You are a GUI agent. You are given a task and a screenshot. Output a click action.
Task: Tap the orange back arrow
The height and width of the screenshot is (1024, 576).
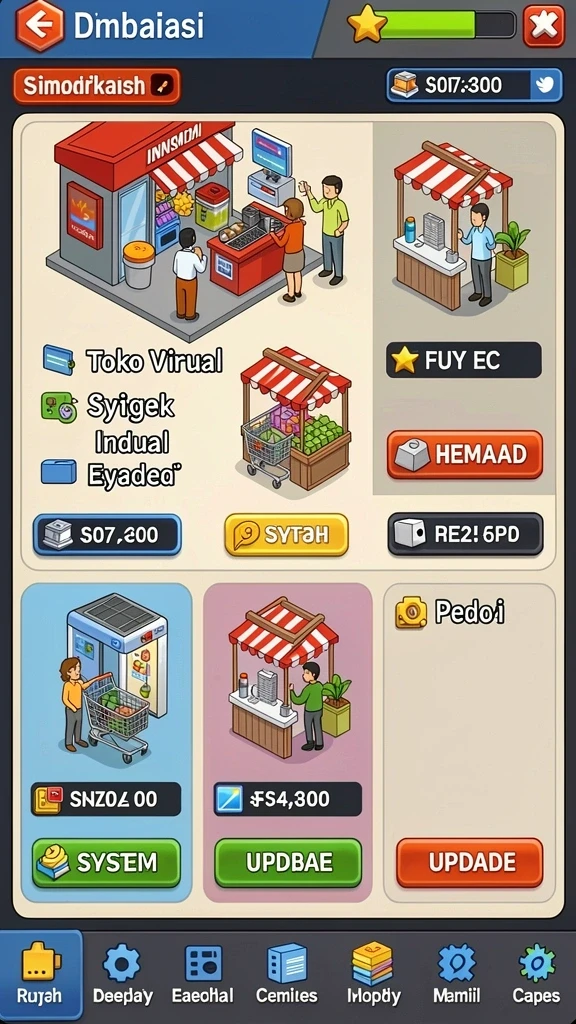[40, 26]
